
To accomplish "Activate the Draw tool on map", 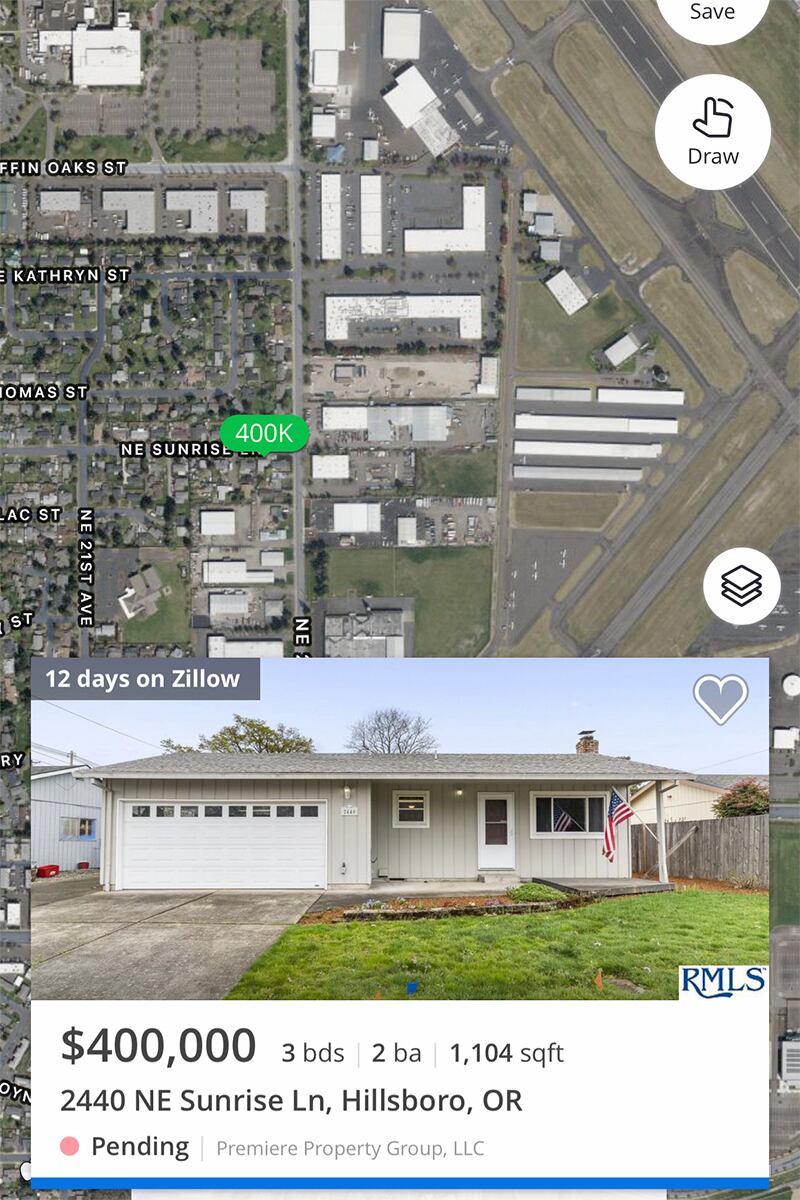I will tap(712, 132).
